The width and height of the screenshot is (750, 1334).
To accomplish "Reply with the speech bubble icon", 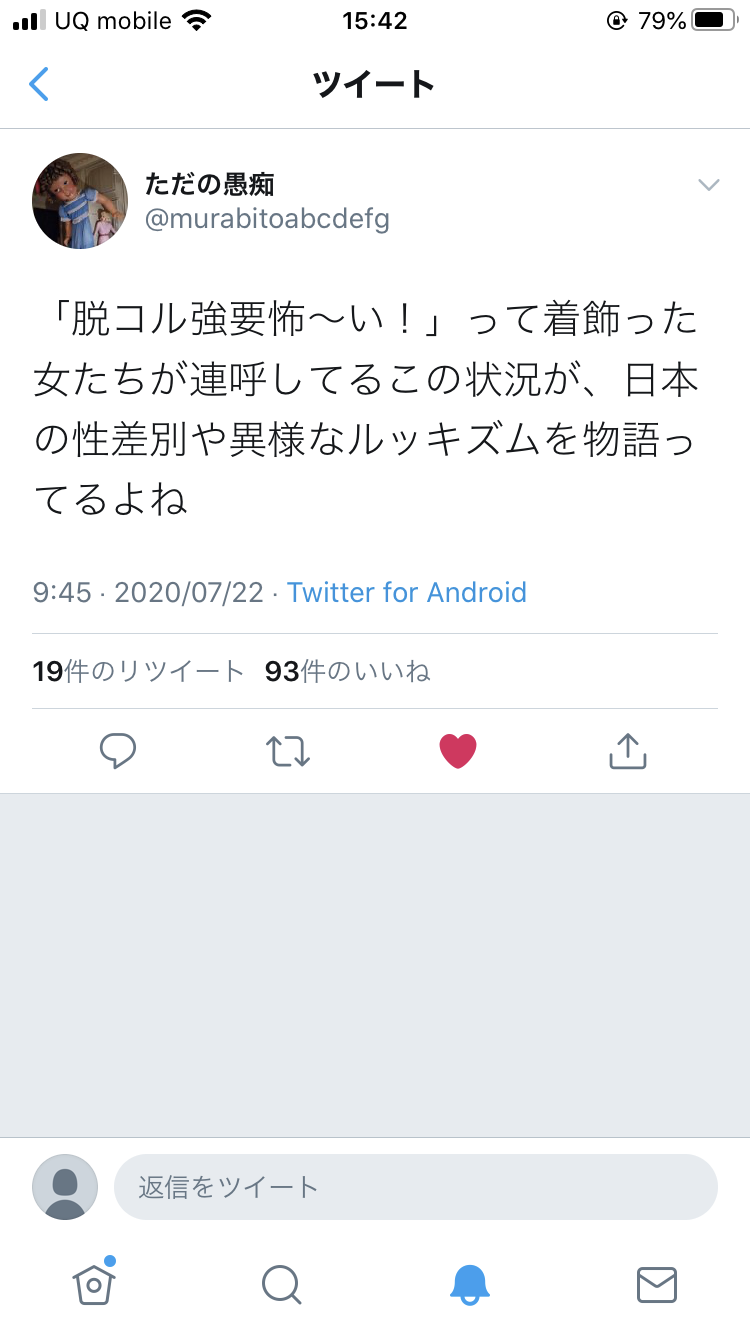I will tap(118, 751).
